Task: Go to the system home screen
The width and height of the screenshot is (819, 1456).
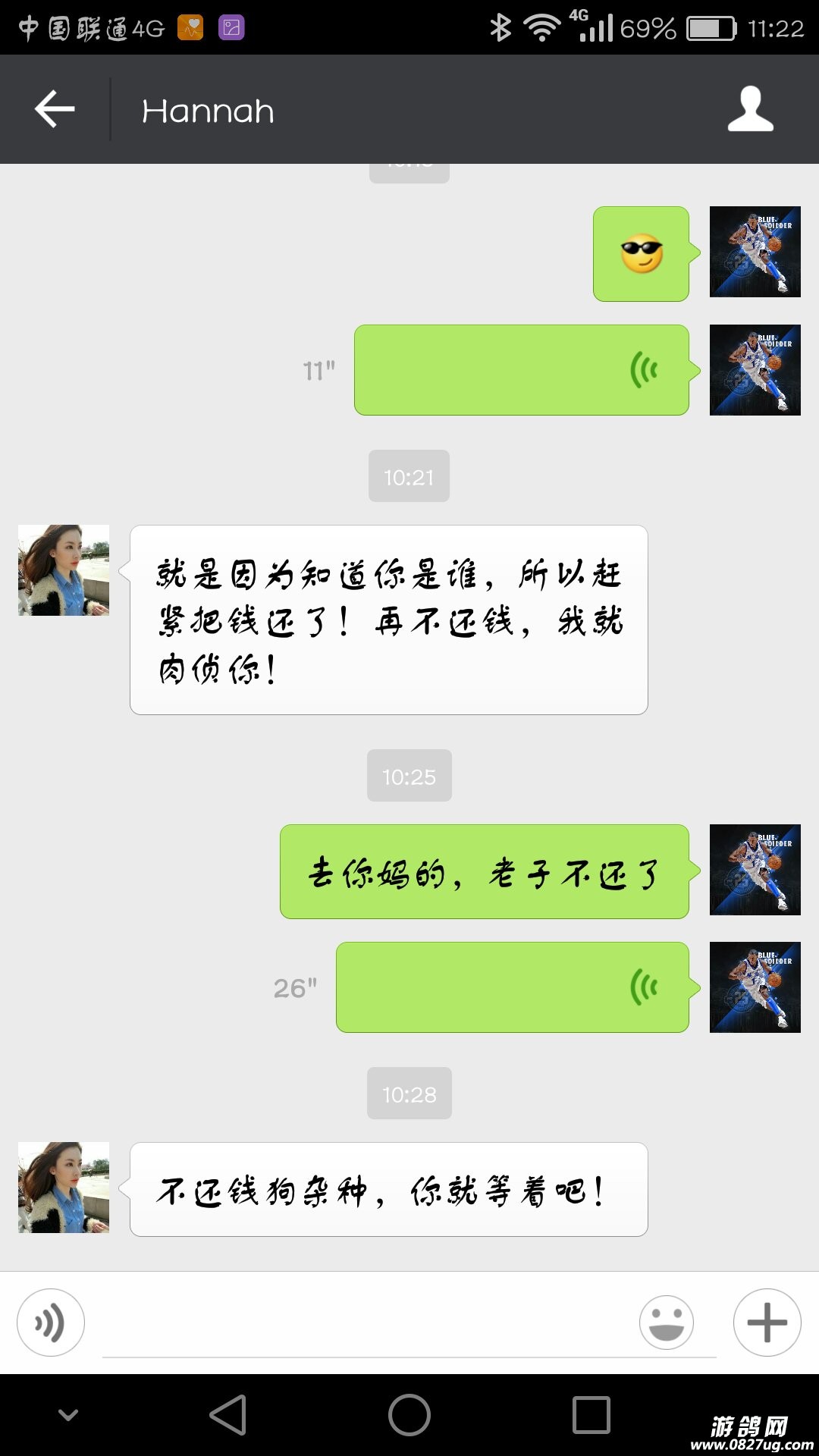Action: [x=409, y=1415]
